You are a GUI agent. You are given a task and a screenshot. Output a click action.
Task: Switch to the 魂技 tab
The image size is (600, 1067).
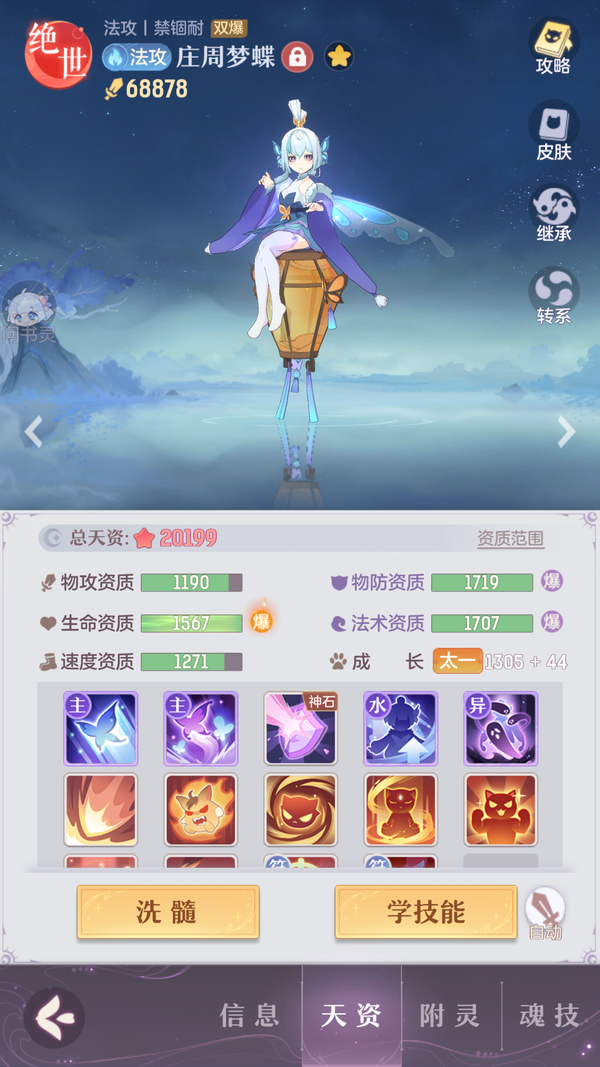coord(550,1016)
